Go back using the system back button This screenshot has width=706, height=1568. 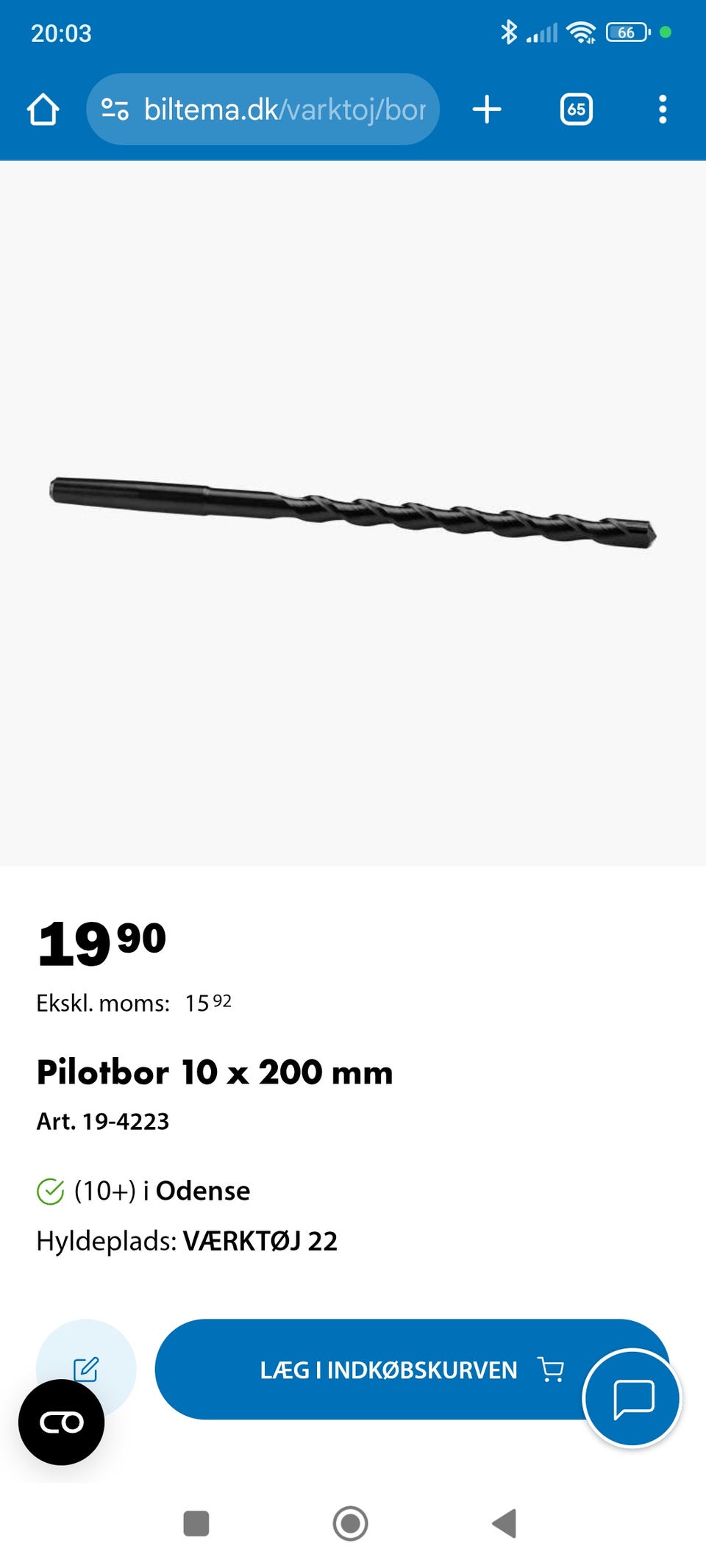pos(504,1523)
